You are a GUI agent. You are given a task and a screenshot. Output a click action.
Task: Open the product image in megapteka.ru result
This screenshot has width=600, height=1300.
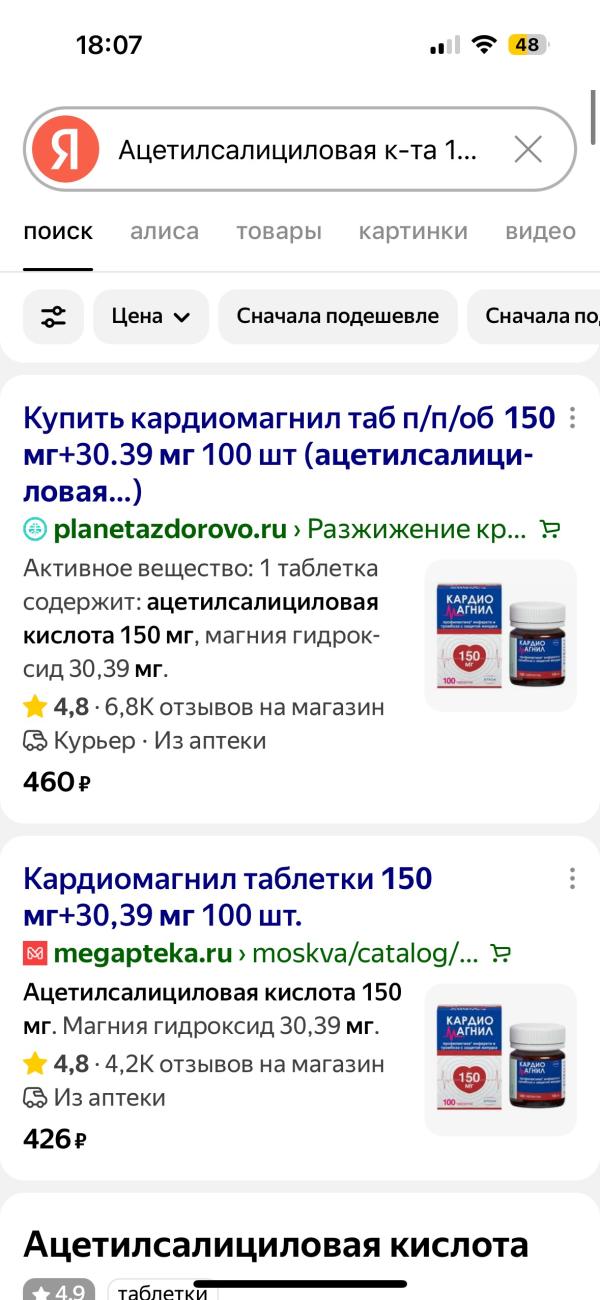pos(500,1059)
